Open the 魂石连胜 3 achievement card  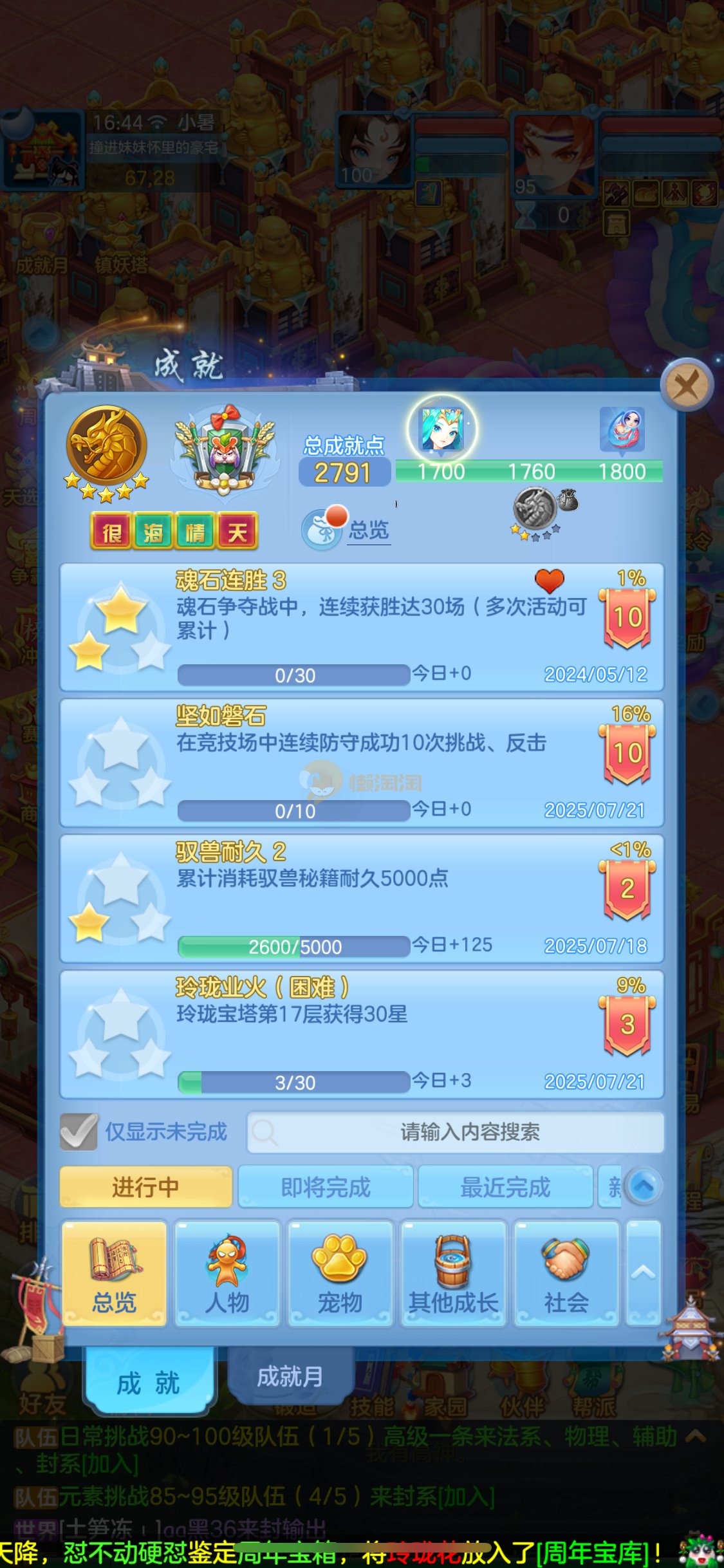click(x=360, y=627)
